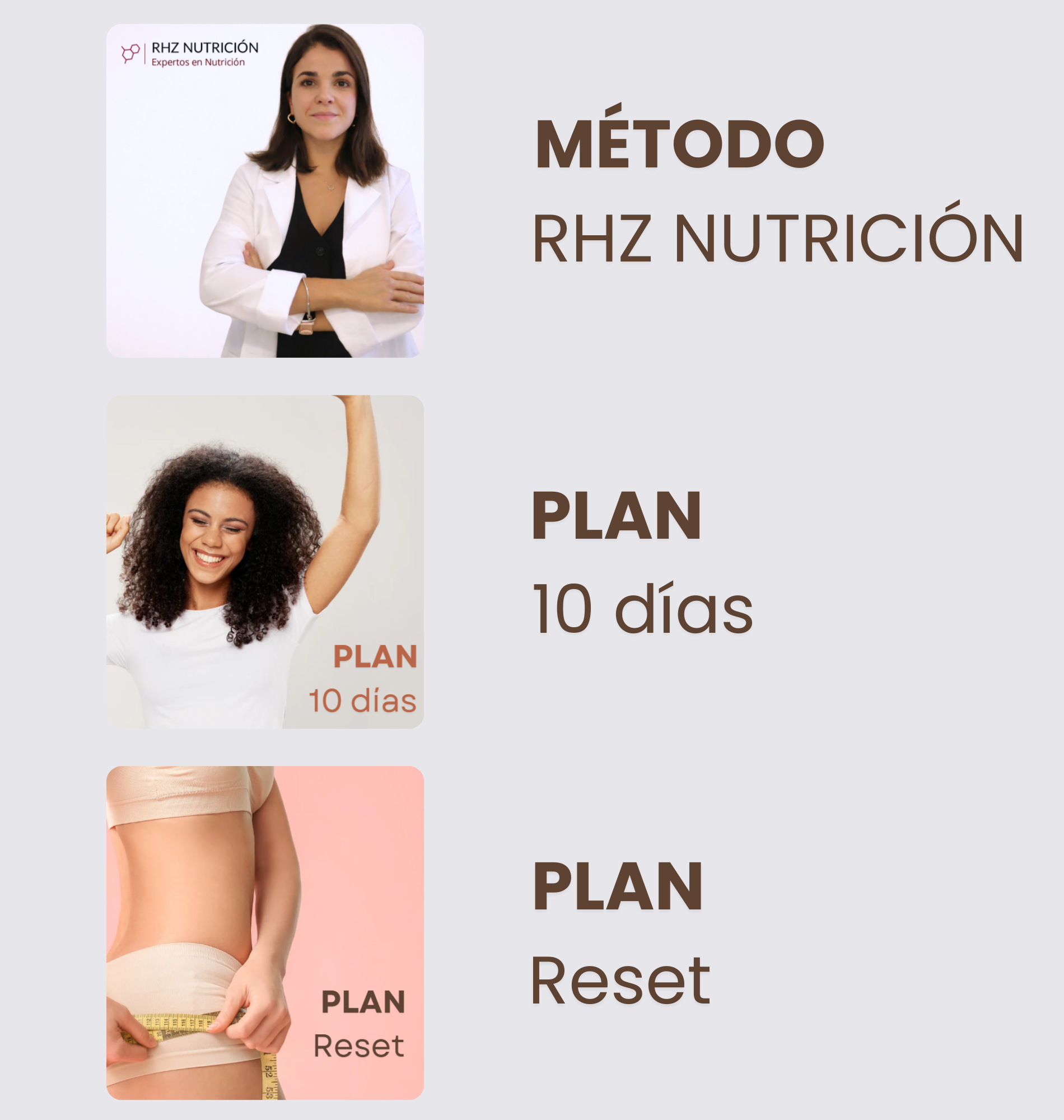Select the Plan 10 días program

(x=265, y=562)
